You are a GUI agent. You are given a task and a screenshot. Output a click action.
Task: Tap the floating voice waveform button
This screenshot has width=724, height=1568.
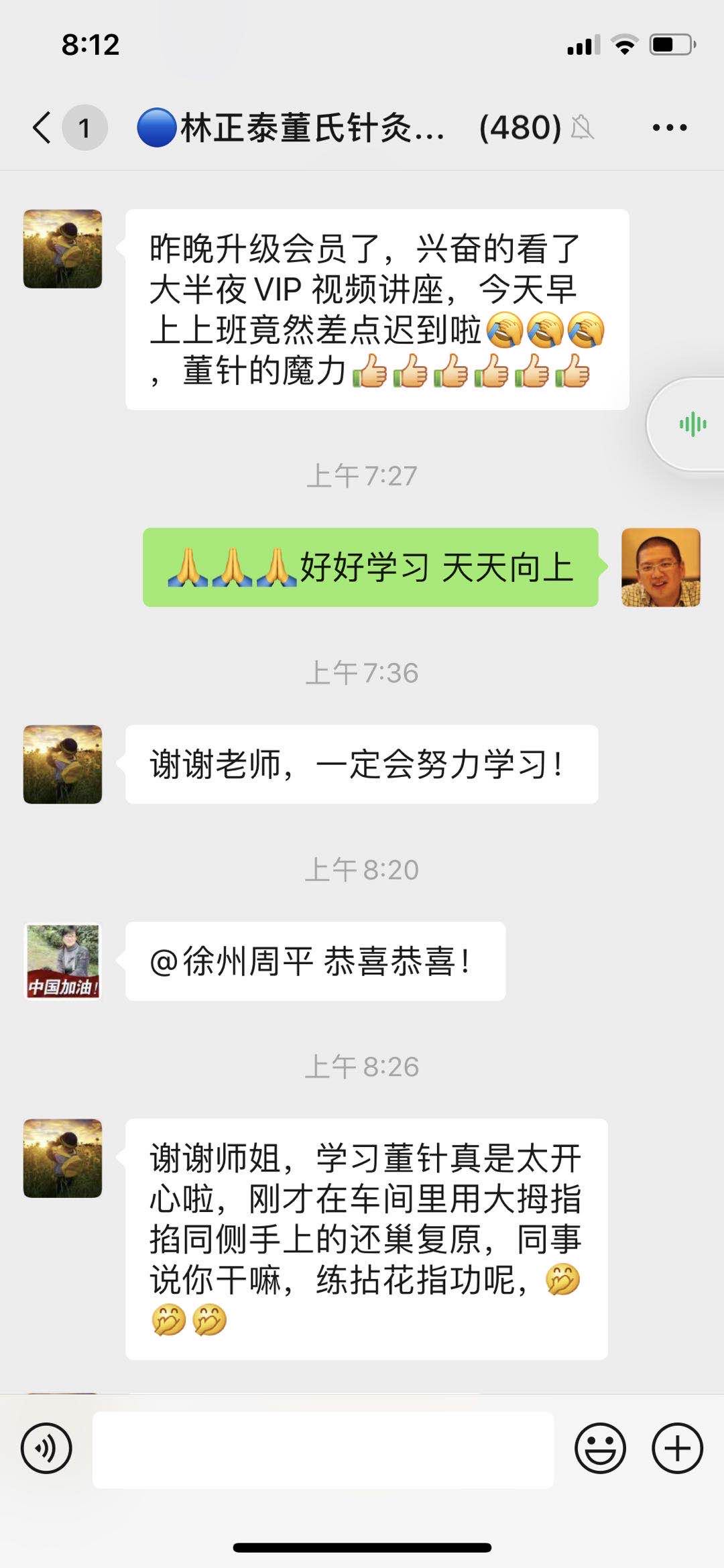(x=692, y=424)
